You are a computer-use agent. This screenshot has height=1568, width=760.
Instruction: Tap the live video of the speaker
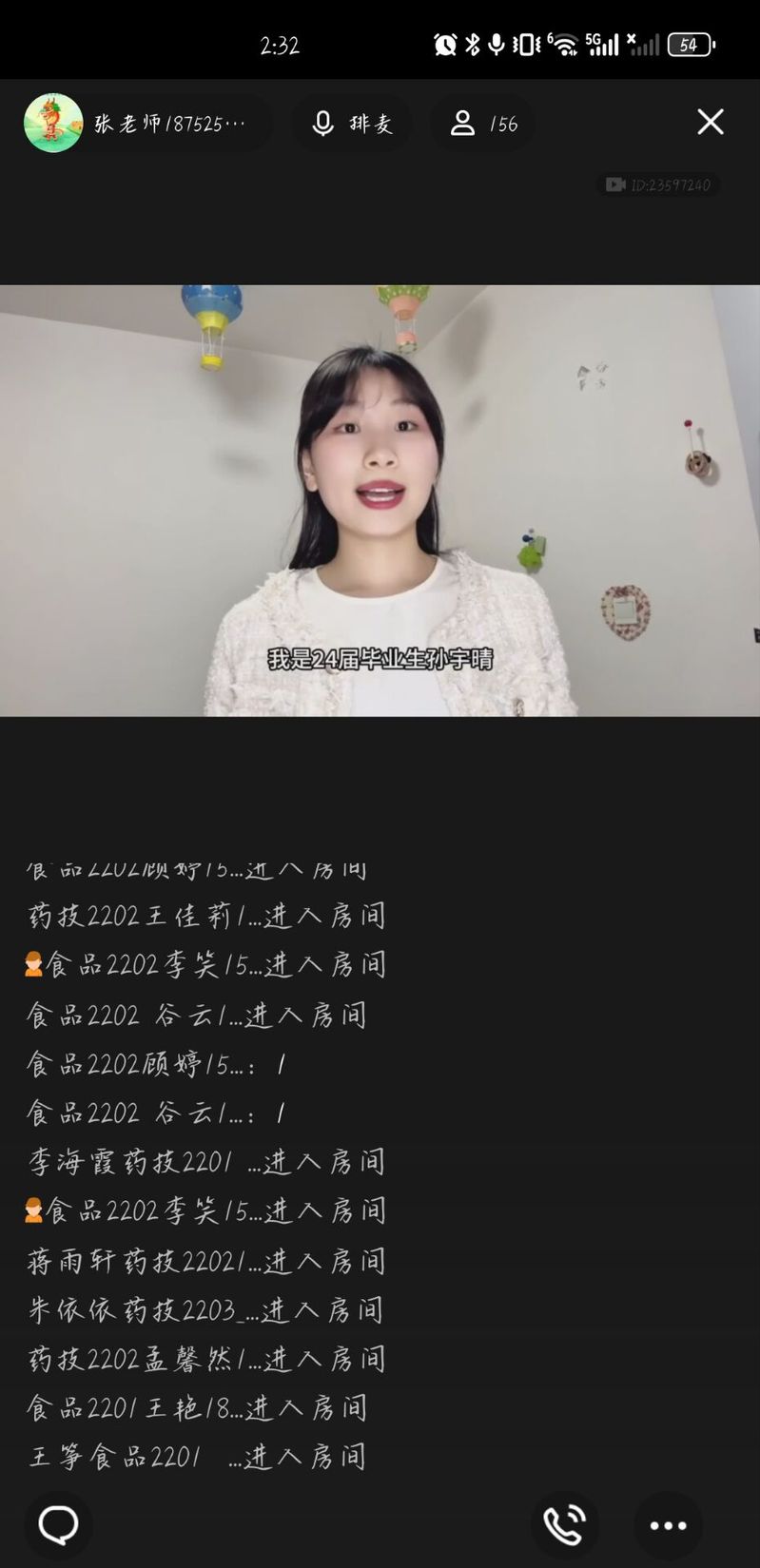point(380,500)
